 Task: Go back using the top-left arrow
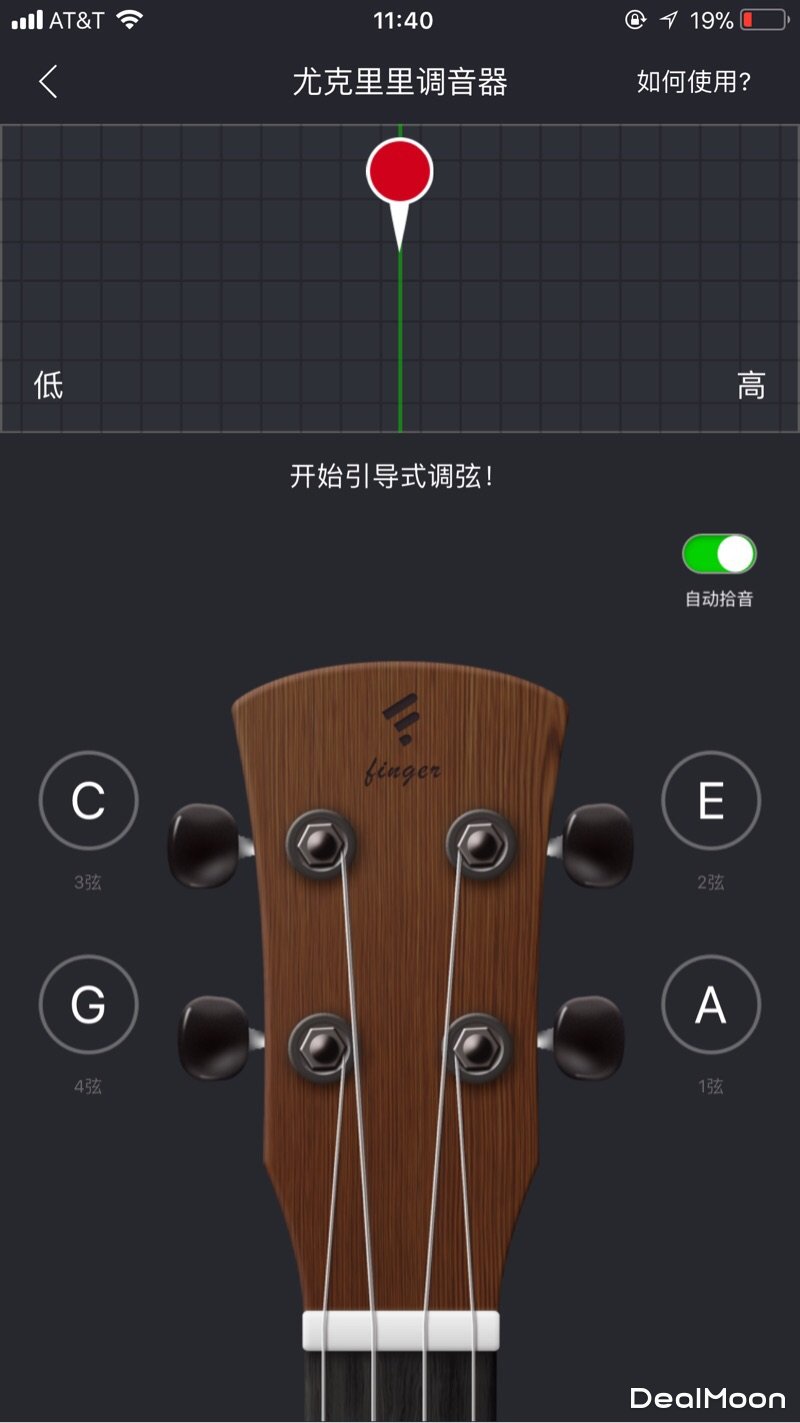(x=47, y=82)
